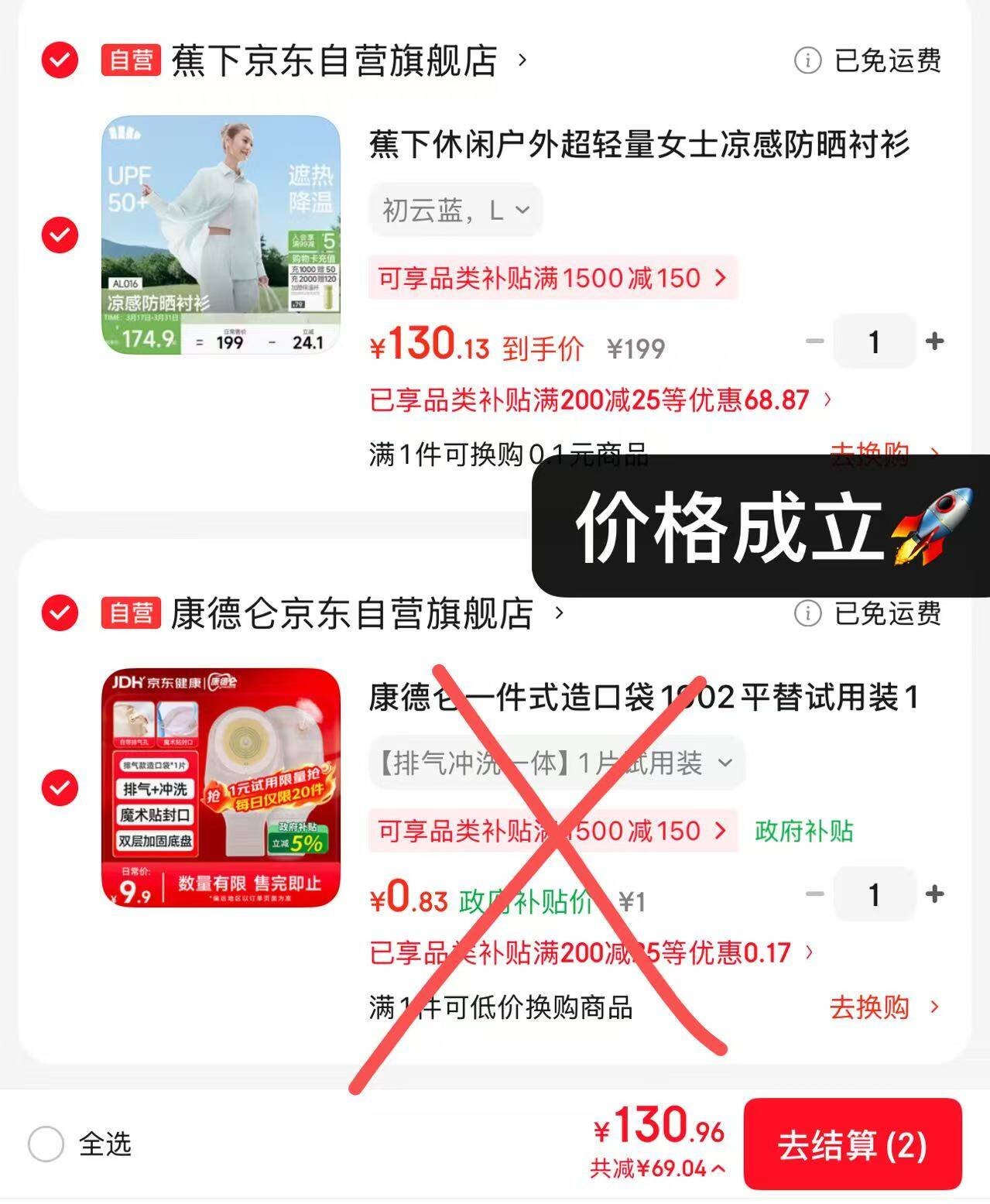Screen dimensions: 990x1204
Task: Decrease the quantity of the 蕉下 shirt
Action: pos(814,341)
